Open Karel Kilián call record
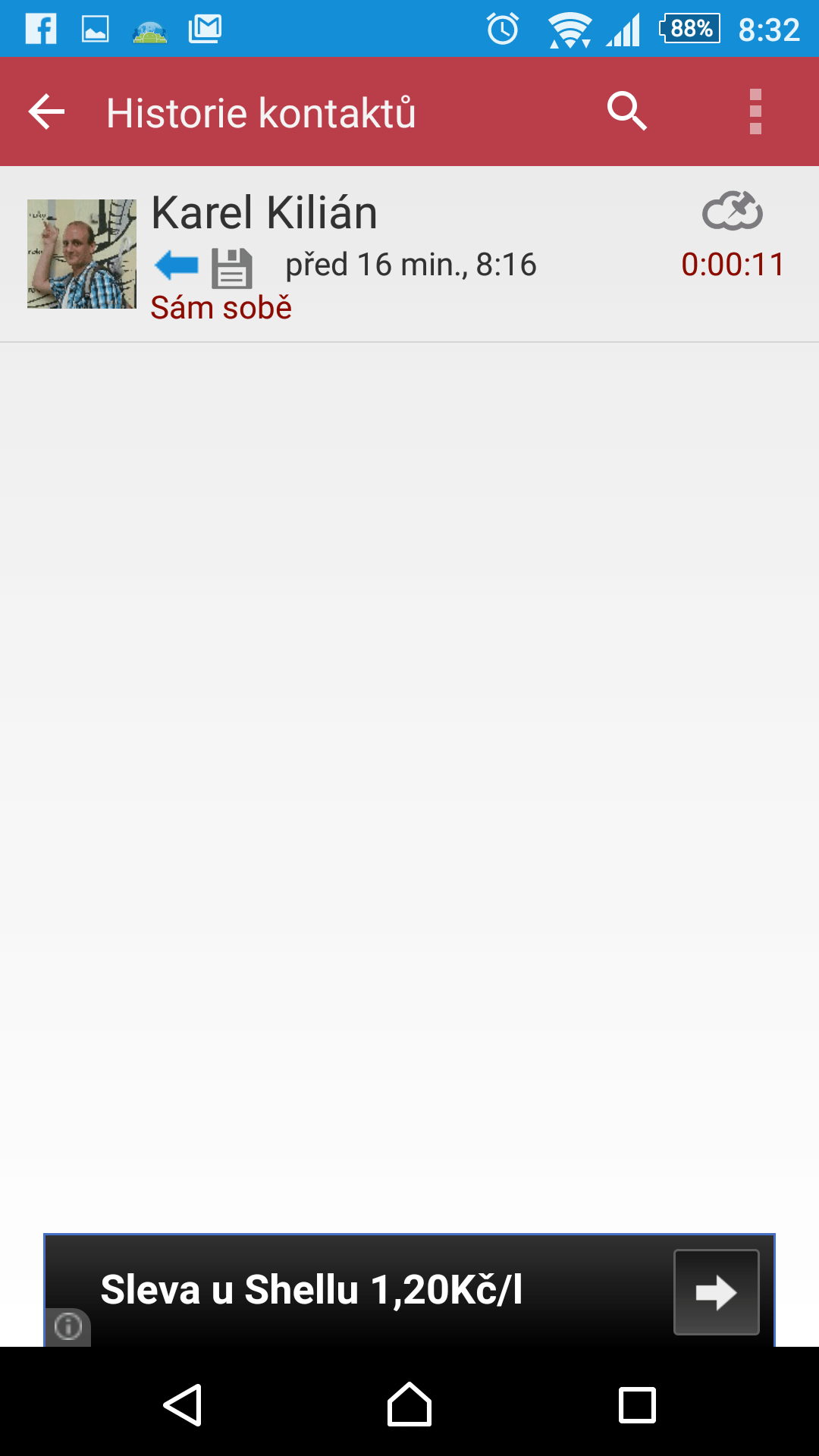Viewport: 819px width, 1456px height. pyautogui.click(x=409, y=254)
